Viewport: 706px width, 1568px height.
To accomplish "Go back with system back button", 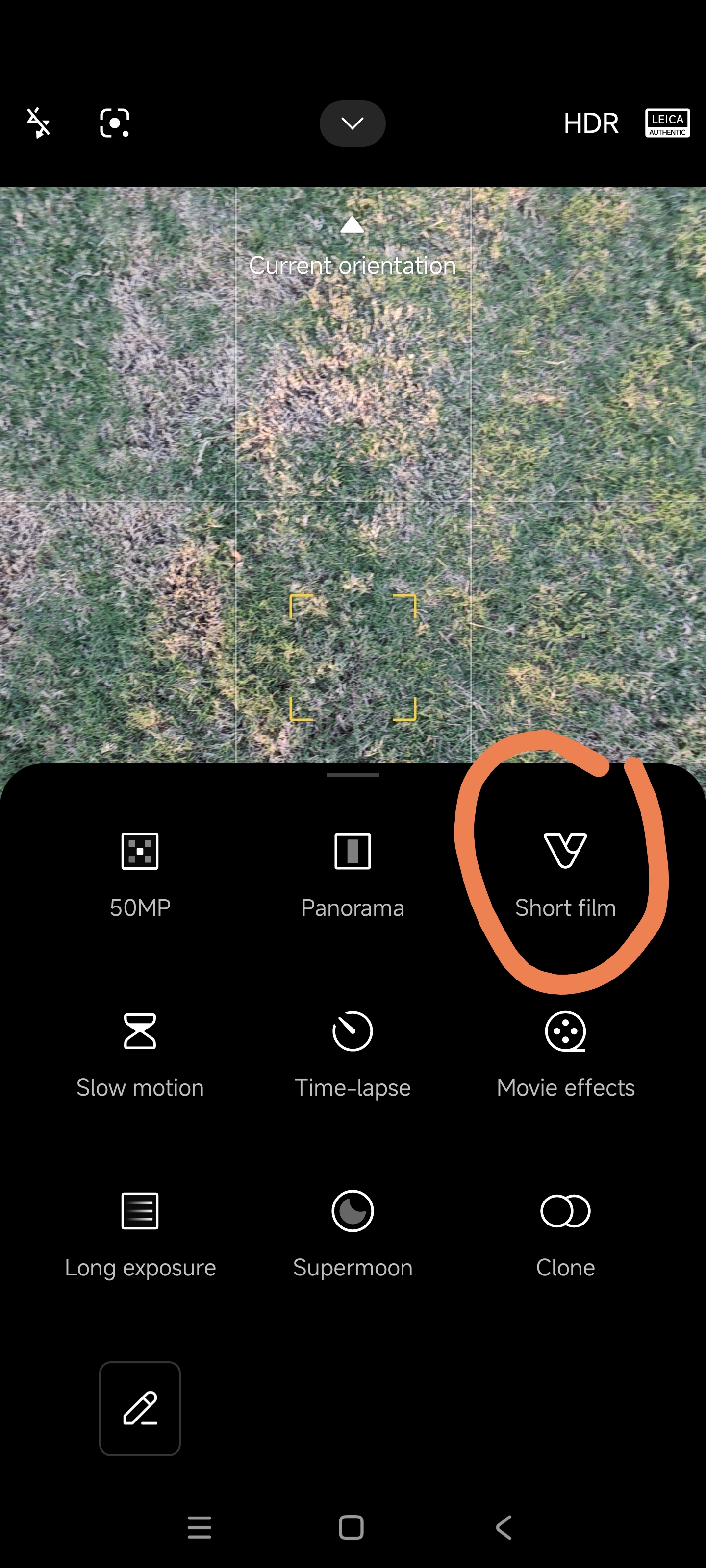I will [504, 1527].
